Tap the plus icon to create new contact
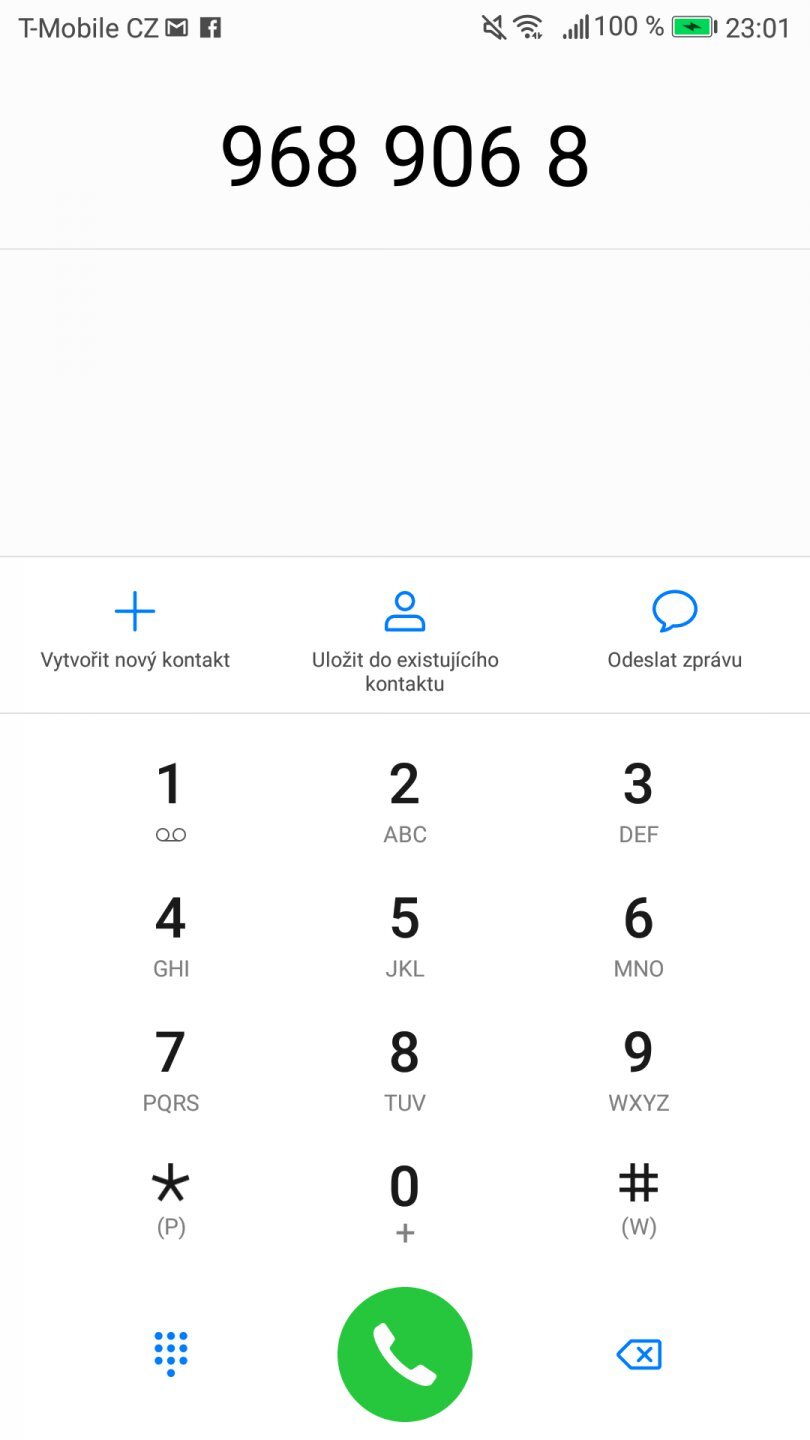This screenshot has height=1440, width=810. pos(135,610)
